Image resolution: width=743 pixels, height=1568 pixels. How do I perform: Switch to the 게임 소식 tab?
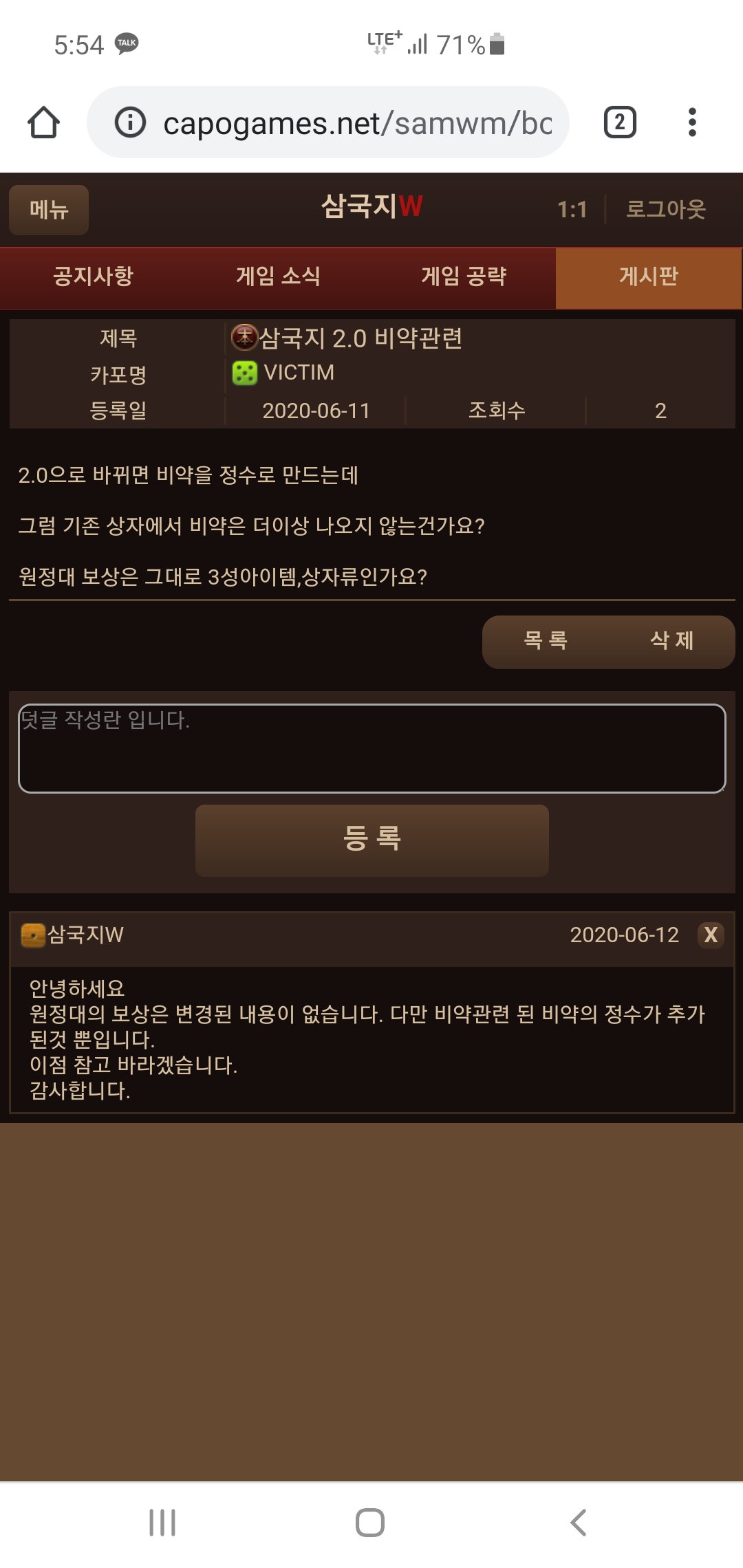tap(278, 276)
